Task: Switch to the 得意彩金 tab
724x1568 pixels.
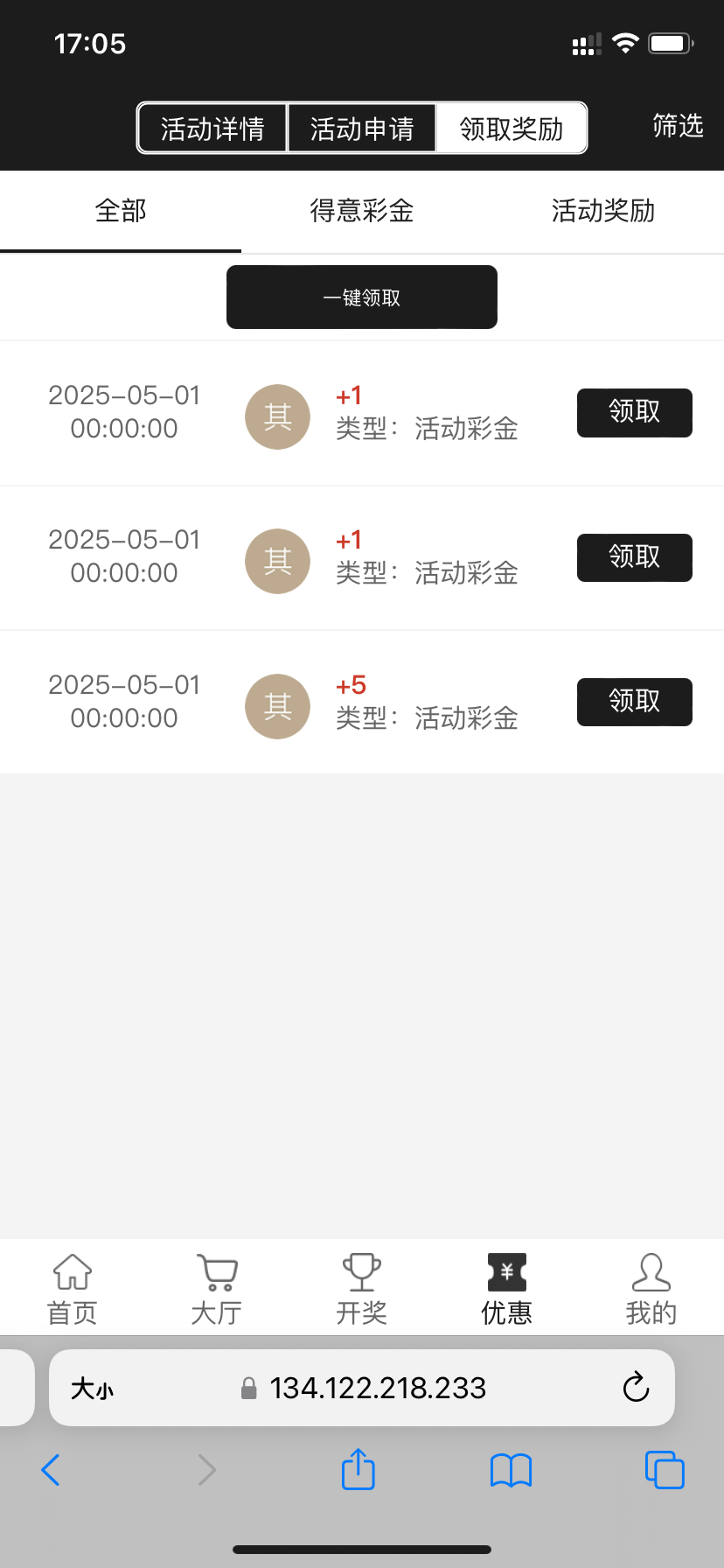Action: 362,211
